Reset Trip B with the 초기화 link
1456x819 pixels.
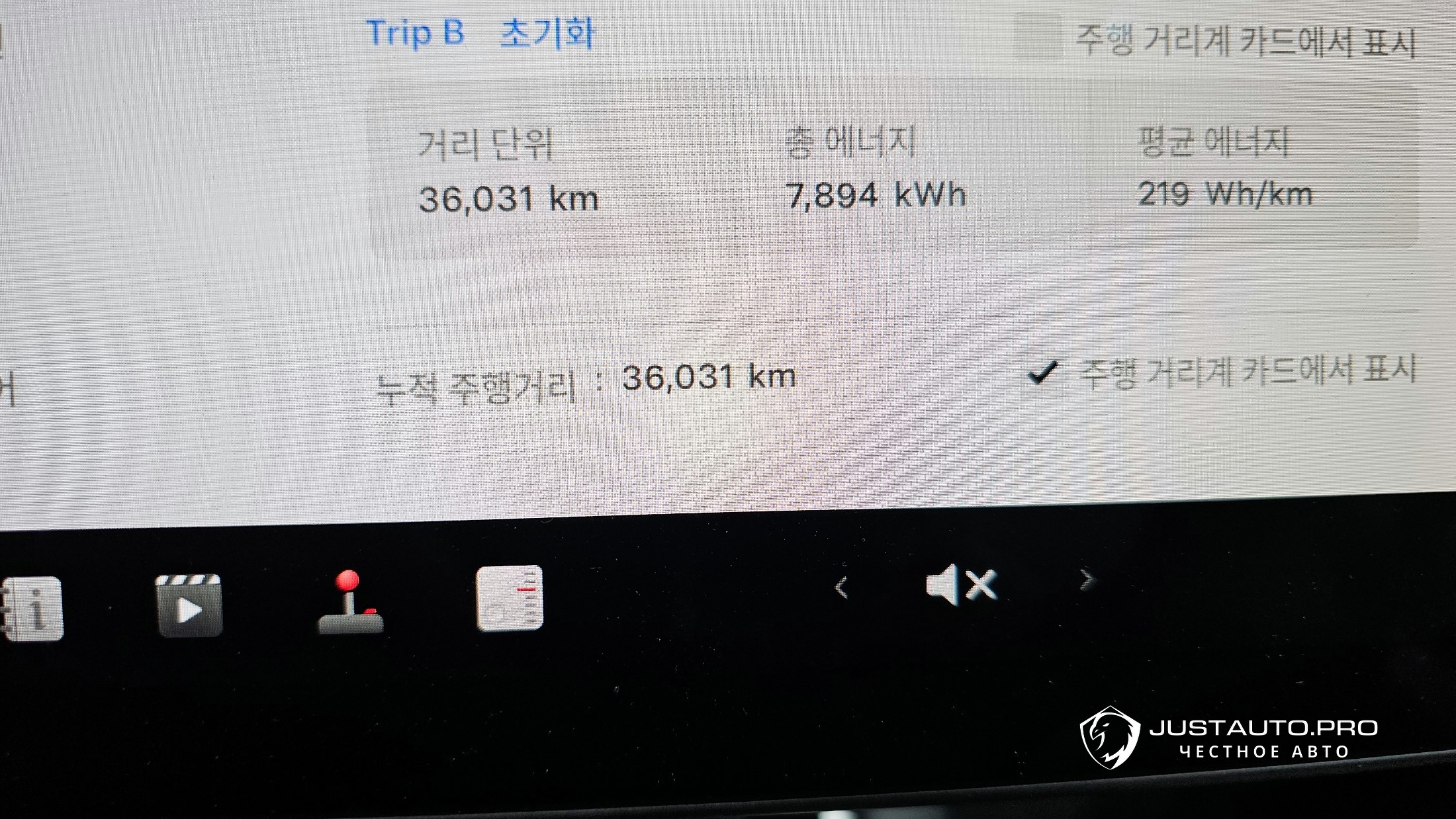[547, 33]
